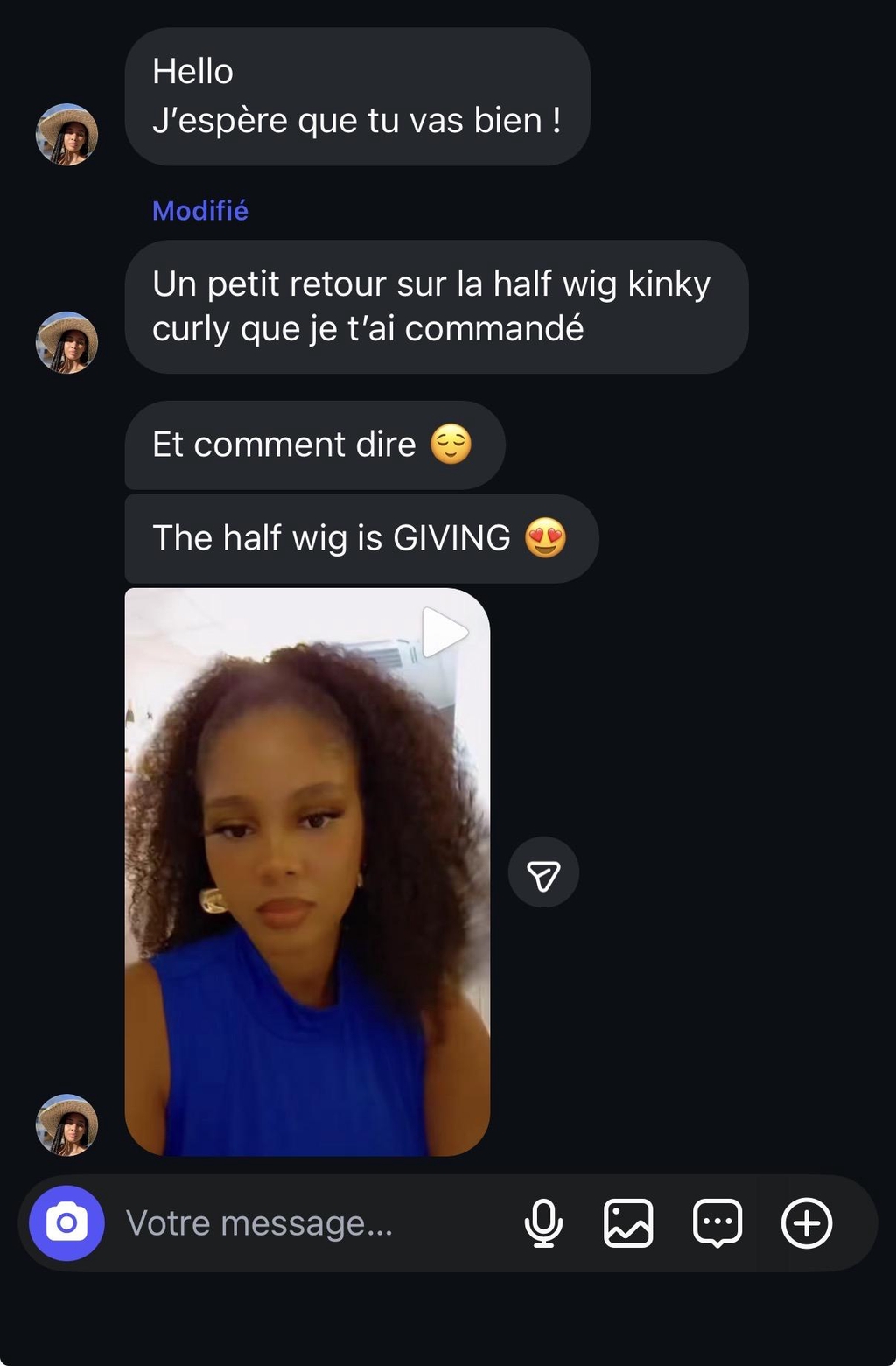Open the camera from the message bar
Image resolution: width=896 pixels, height=1366 pixels.
point(66,1222)
